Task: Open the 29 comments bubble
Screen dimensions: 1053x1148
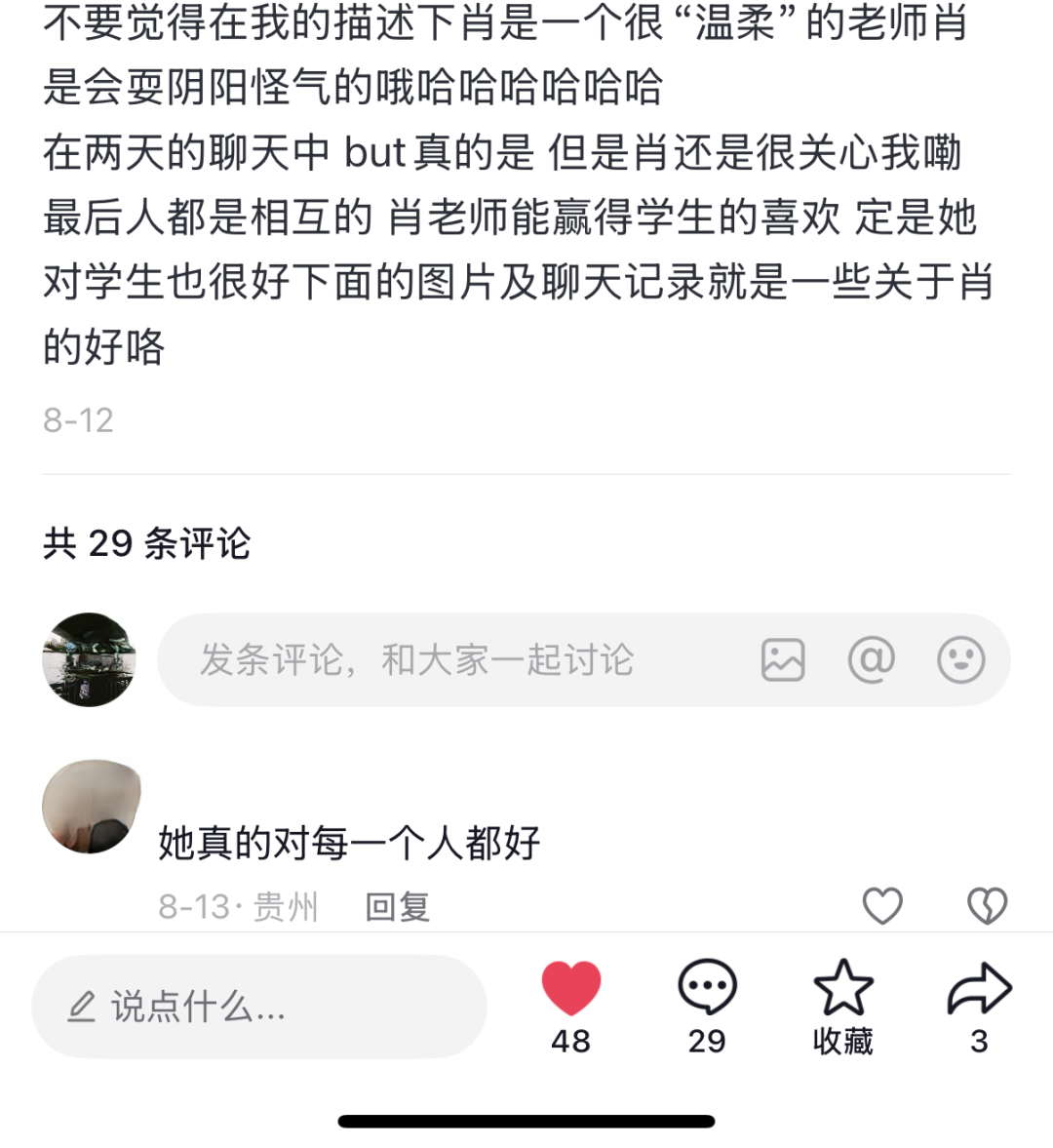Action: click(707, 988)
